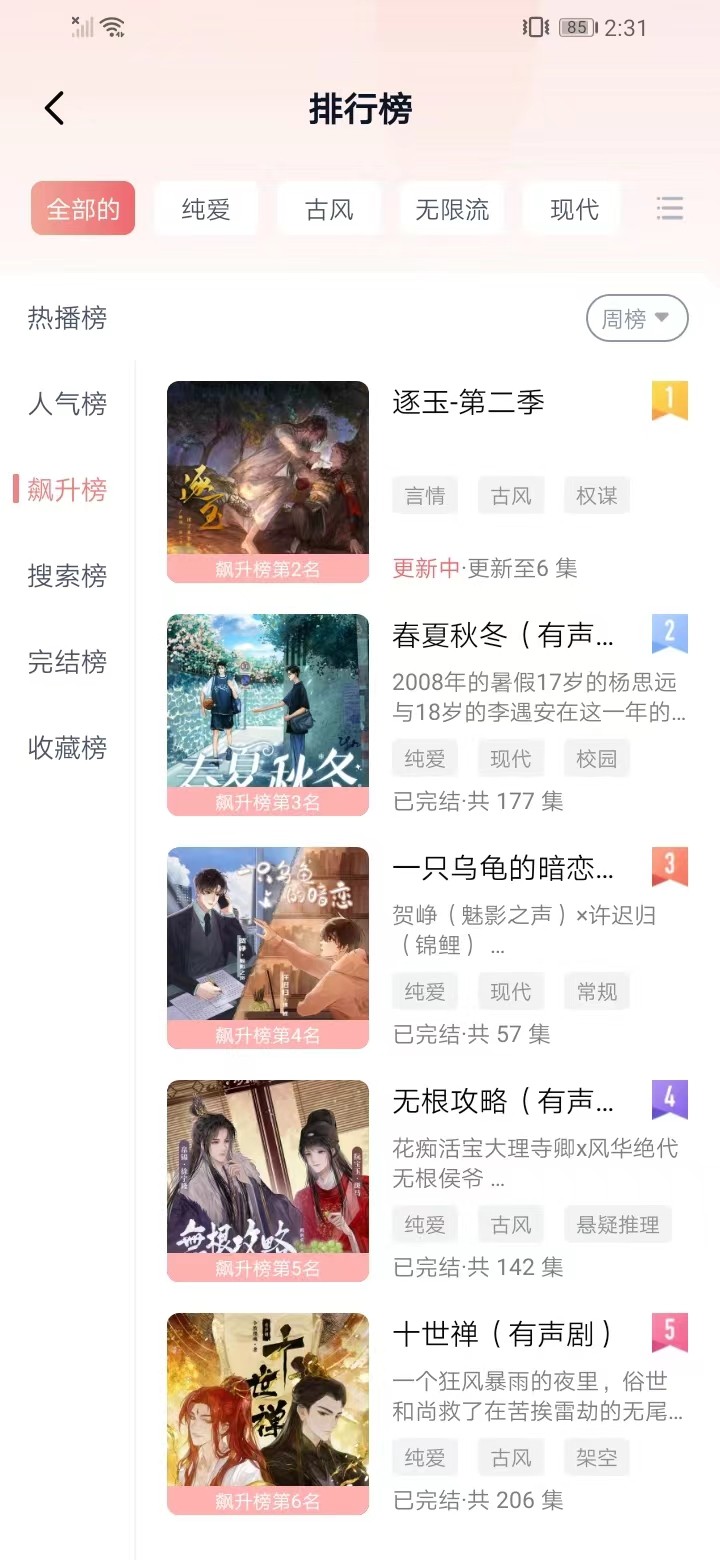Tap the back arrow to leave 排行榜
The image size is (720, 1560).
tap(55, 107)
